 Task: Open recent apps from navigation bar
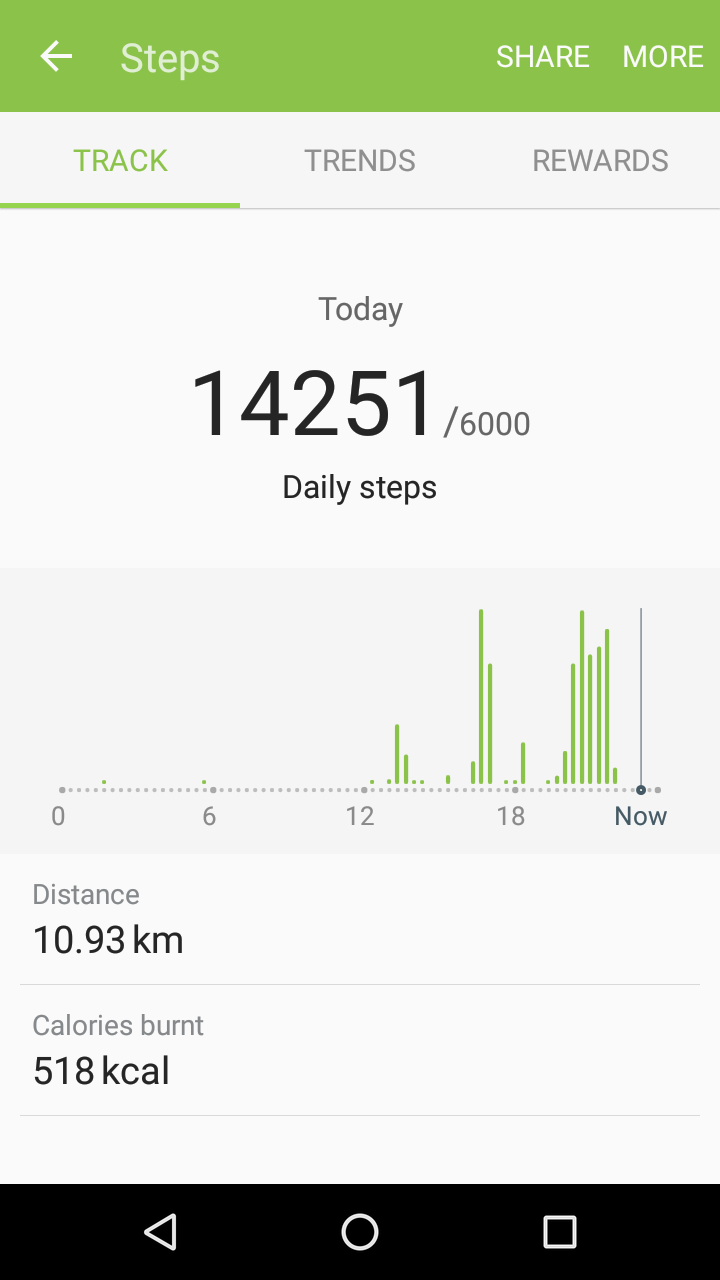(560, 1232)
